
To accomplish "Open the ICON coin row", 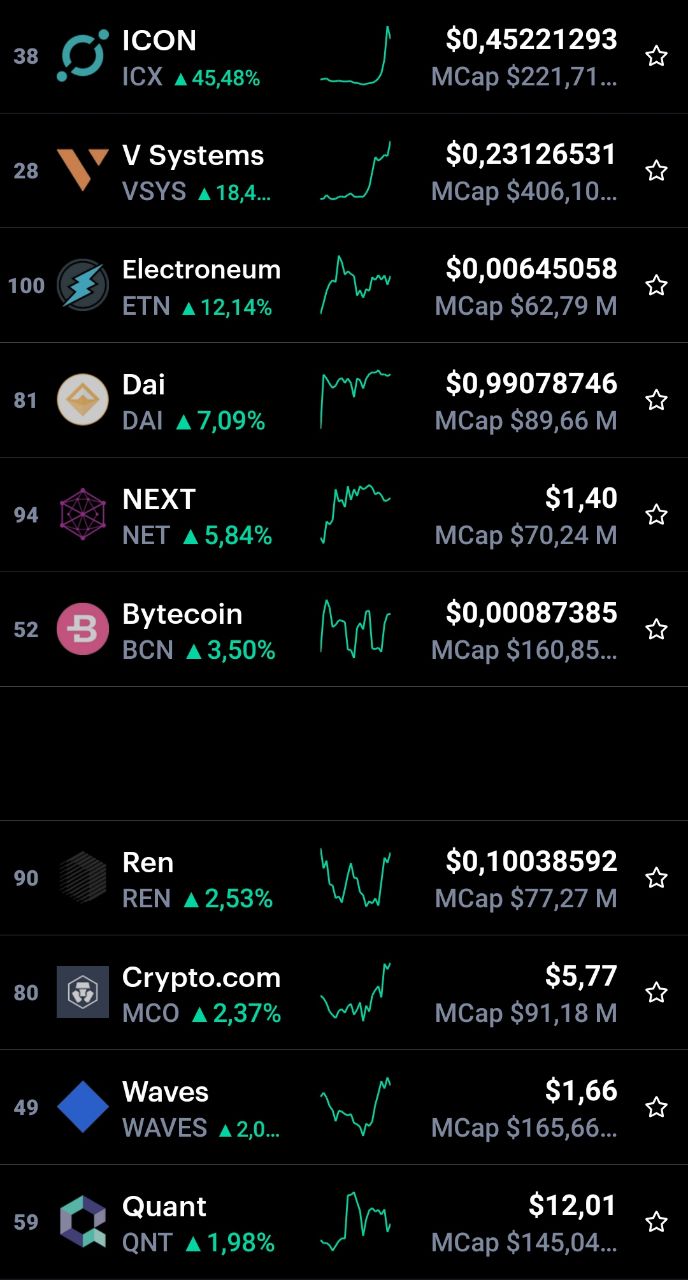I will click(344, 56).
